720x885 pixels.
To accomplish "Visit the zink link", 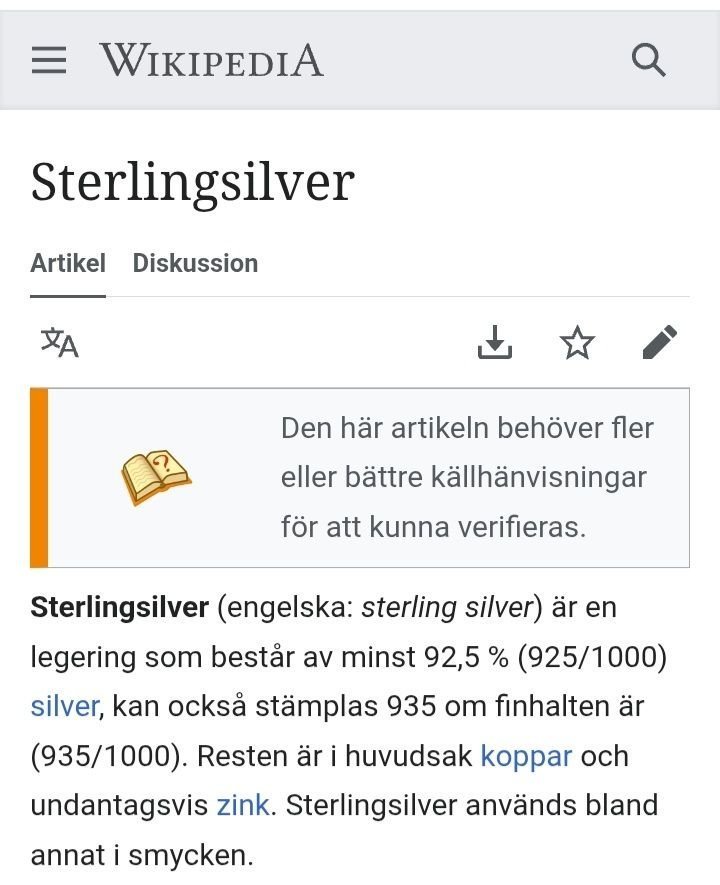I will pyautogui.click(x=243, y=805).
